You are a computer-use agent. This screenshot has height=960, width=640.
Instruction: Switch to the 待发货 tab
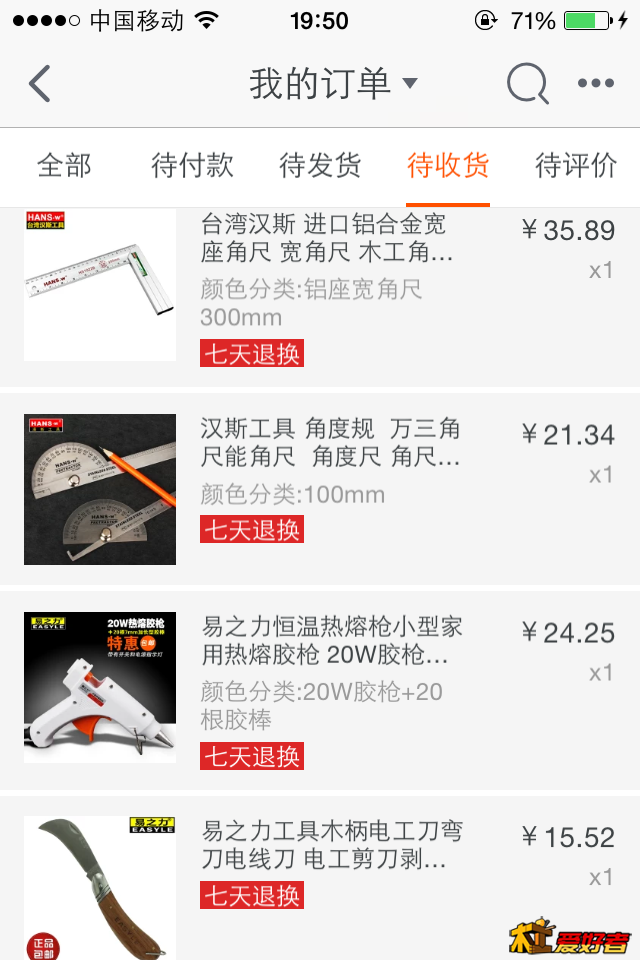320,166
